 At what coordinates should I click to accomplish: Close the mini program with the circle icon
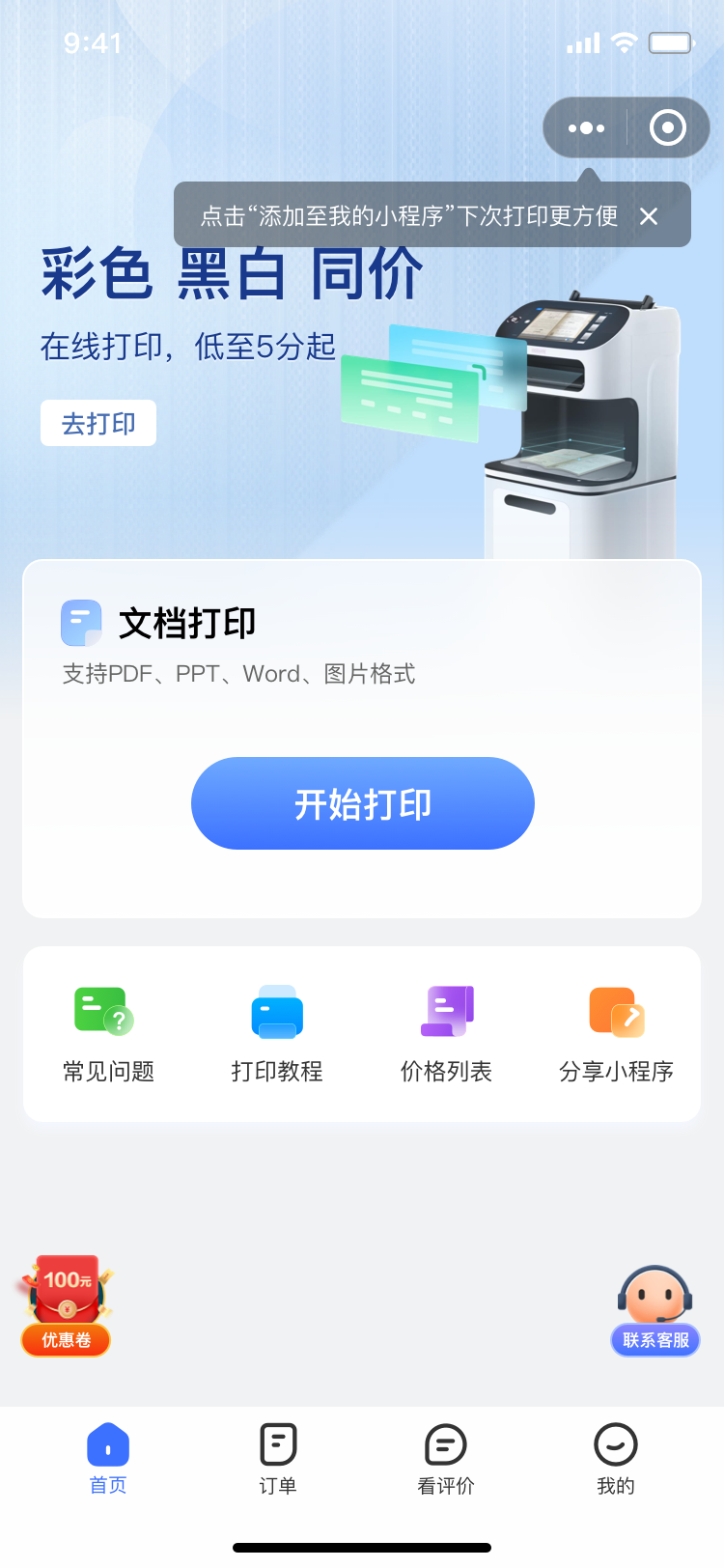point(668,127)
